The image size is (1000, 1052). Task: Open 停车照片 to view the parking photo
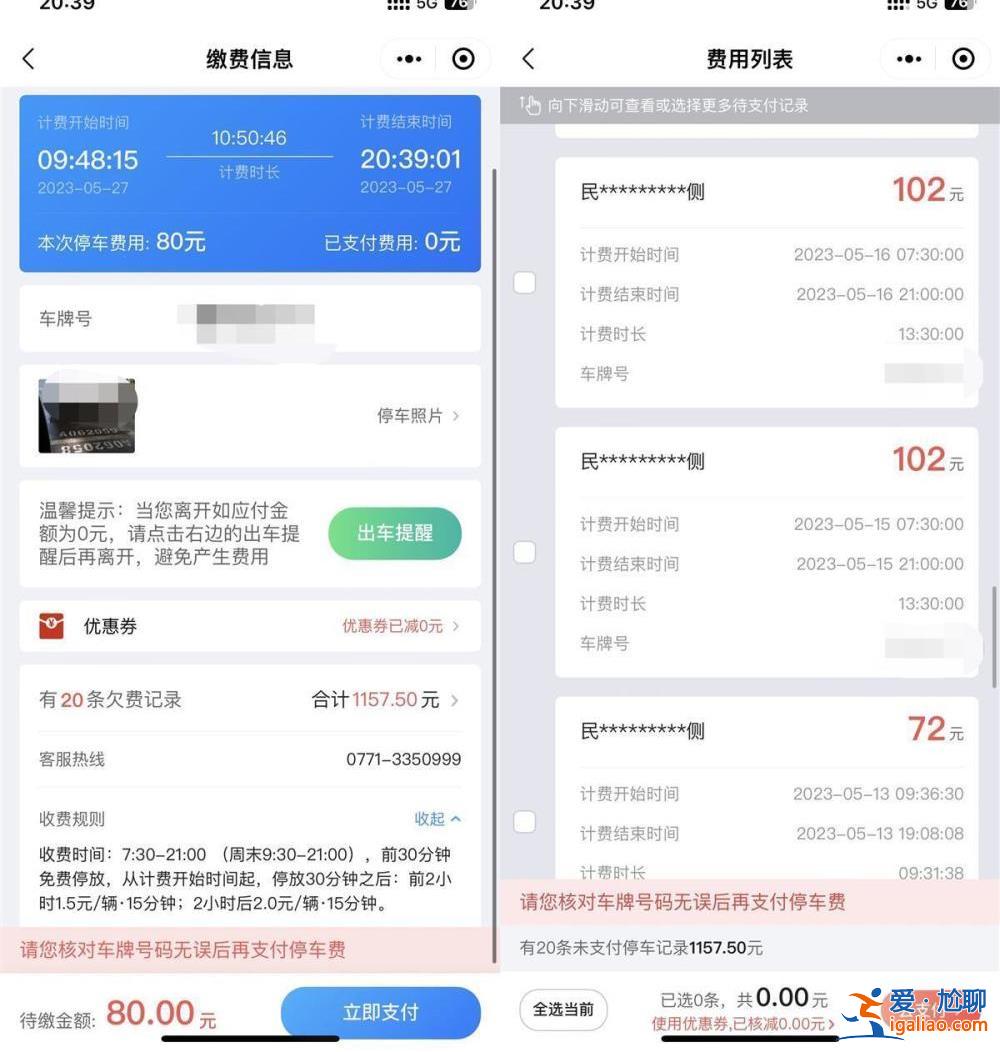pyautogui.click(x=418, y=415)
